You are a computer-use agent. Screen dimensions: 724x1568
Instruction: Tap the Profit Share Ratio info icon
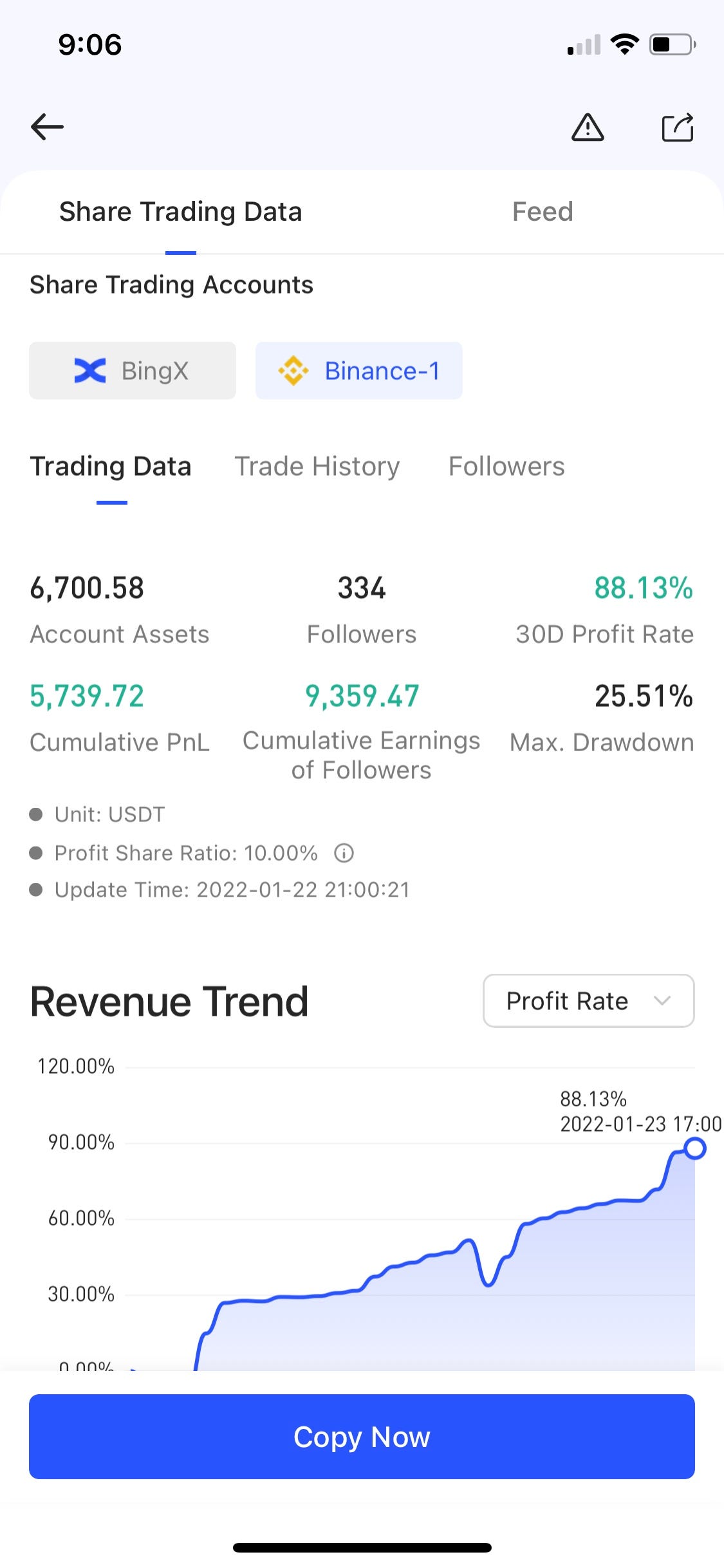click(344, 853)
